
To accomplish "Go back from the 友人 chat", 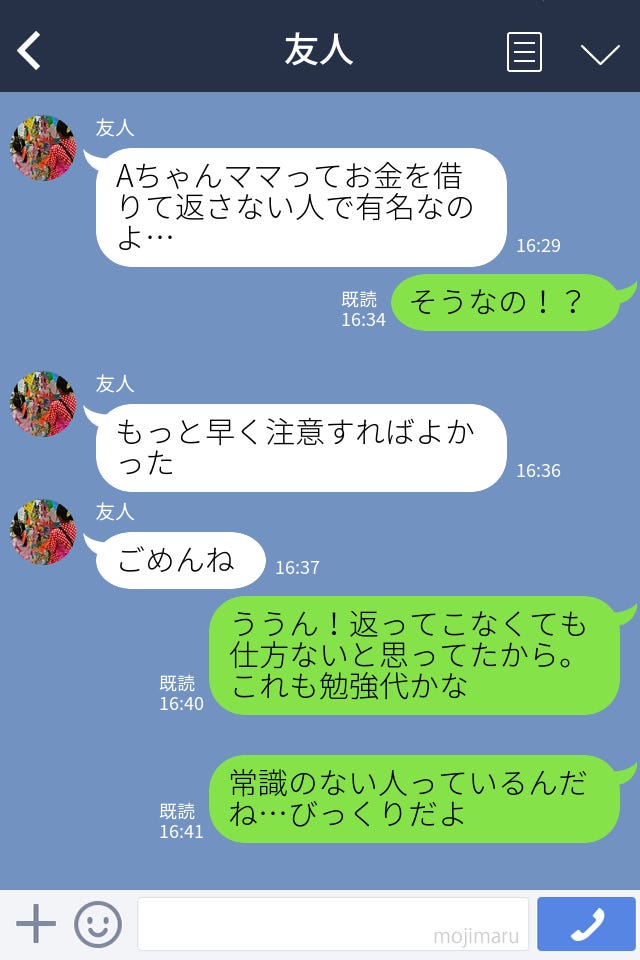I will click(x=30, y=51).
